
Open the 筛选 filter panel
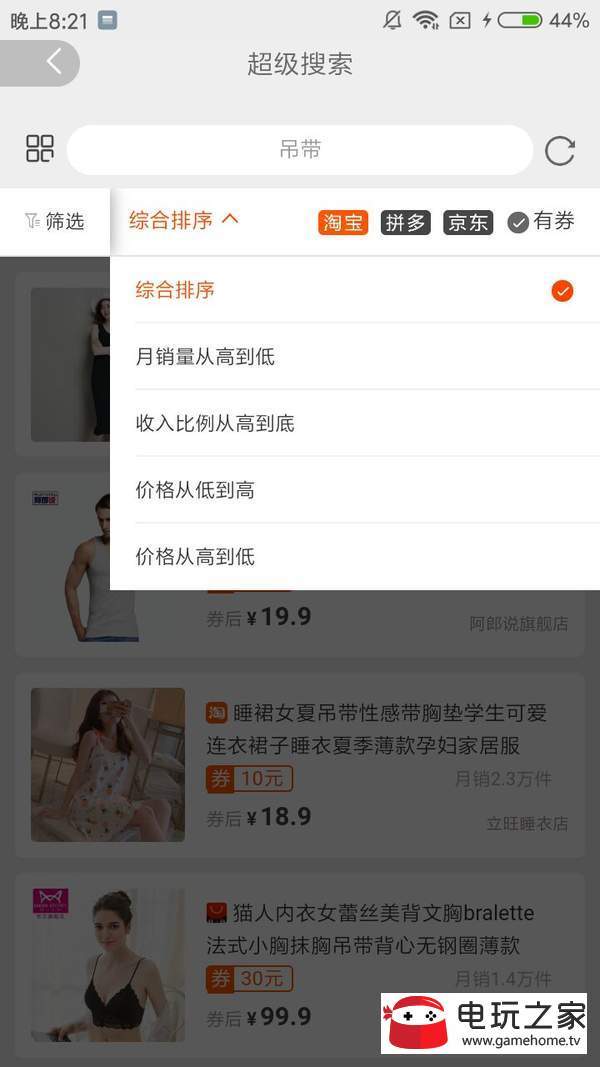tap(55, 221)
